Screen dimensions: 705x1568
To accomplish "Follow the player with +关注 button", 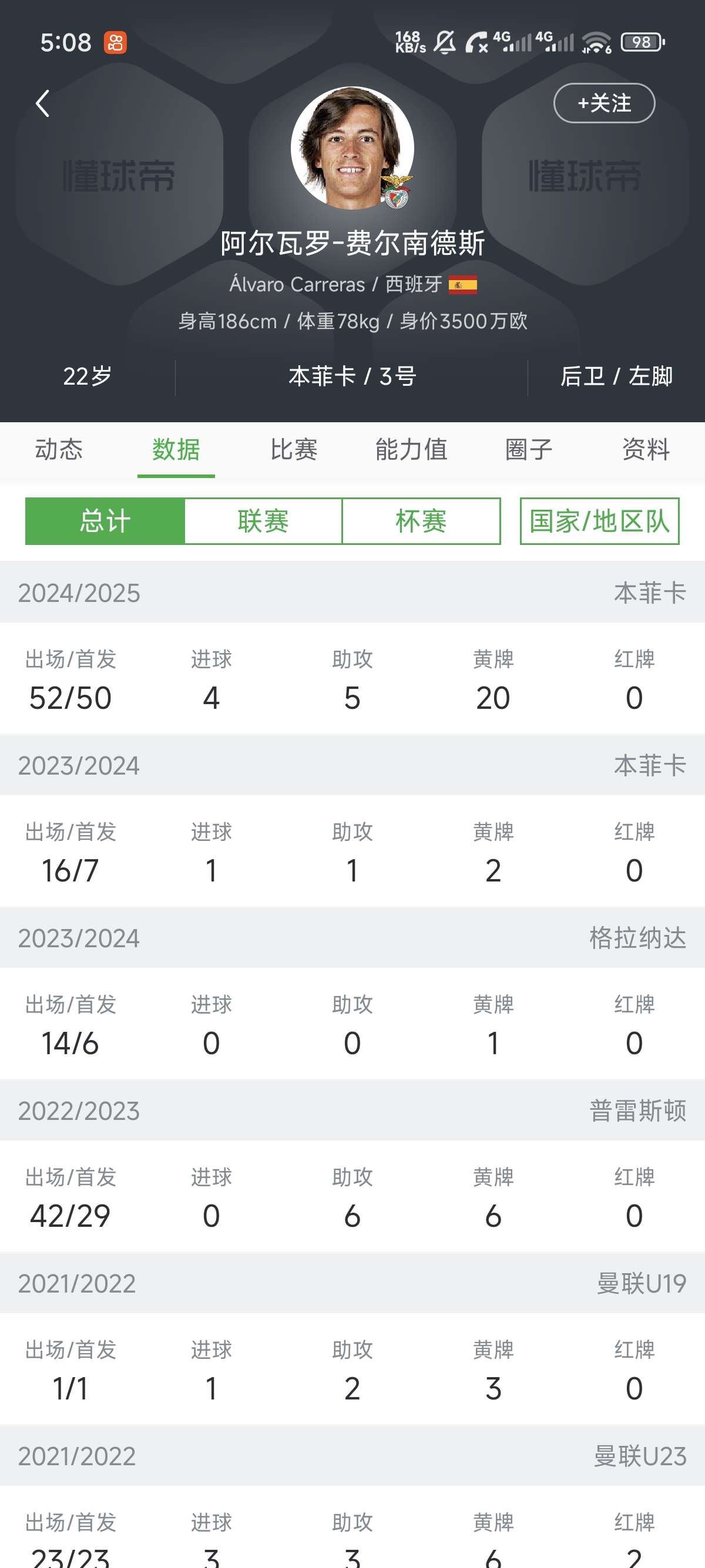I will (x=604, y=103).
